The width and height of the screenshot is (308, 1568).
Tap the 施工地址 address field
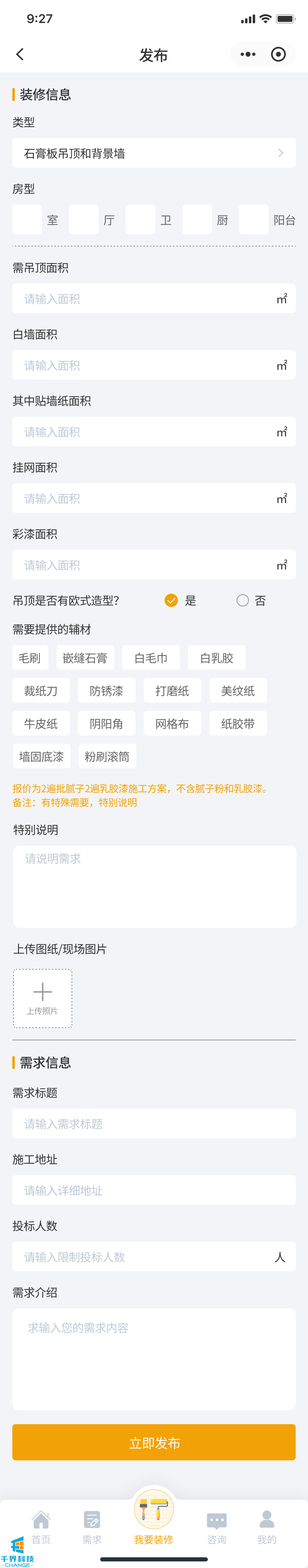coord(153,1190)
